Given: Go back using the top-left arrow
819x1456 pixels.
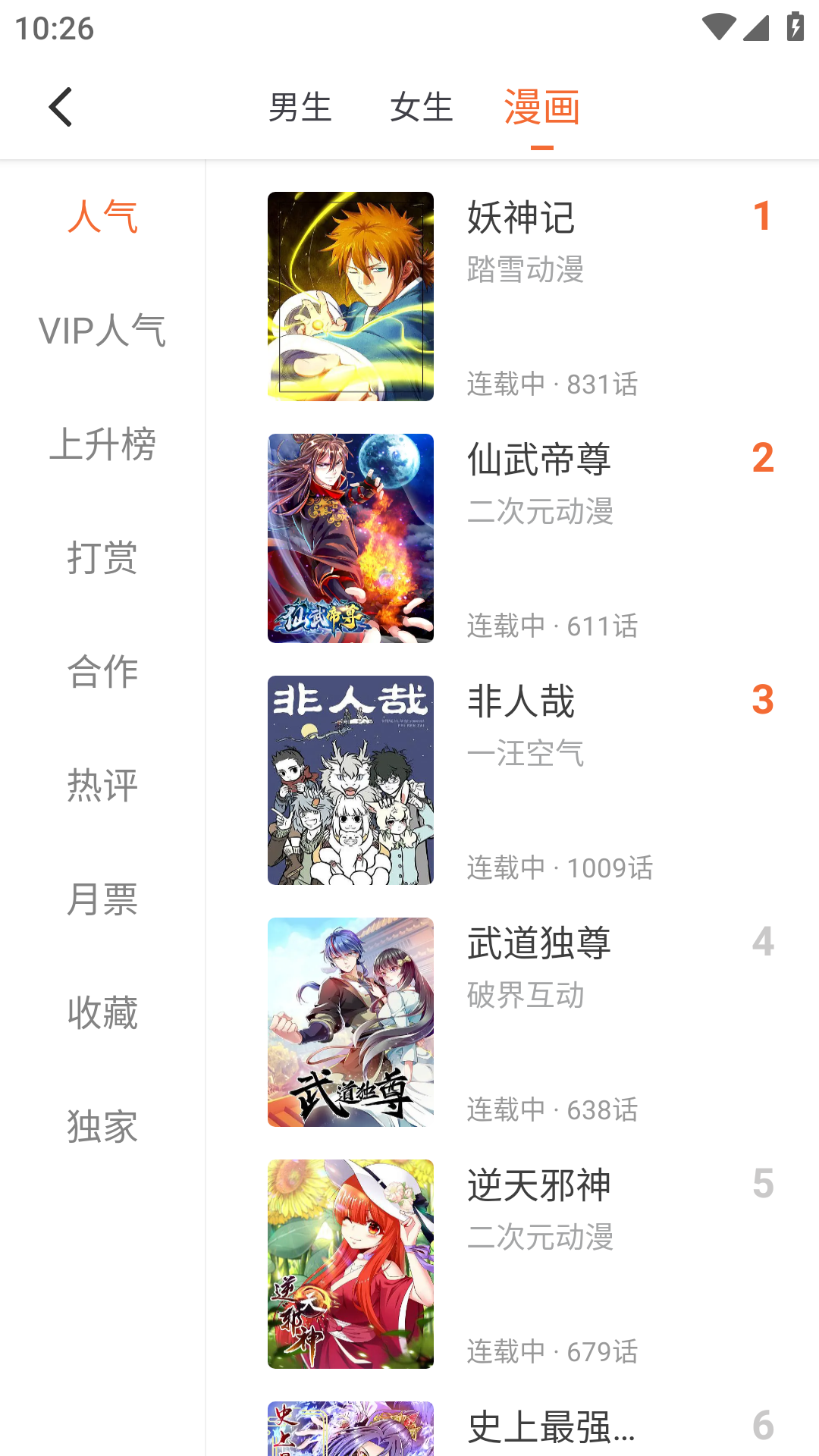Looking at the screenshot, I should (61, 107).
